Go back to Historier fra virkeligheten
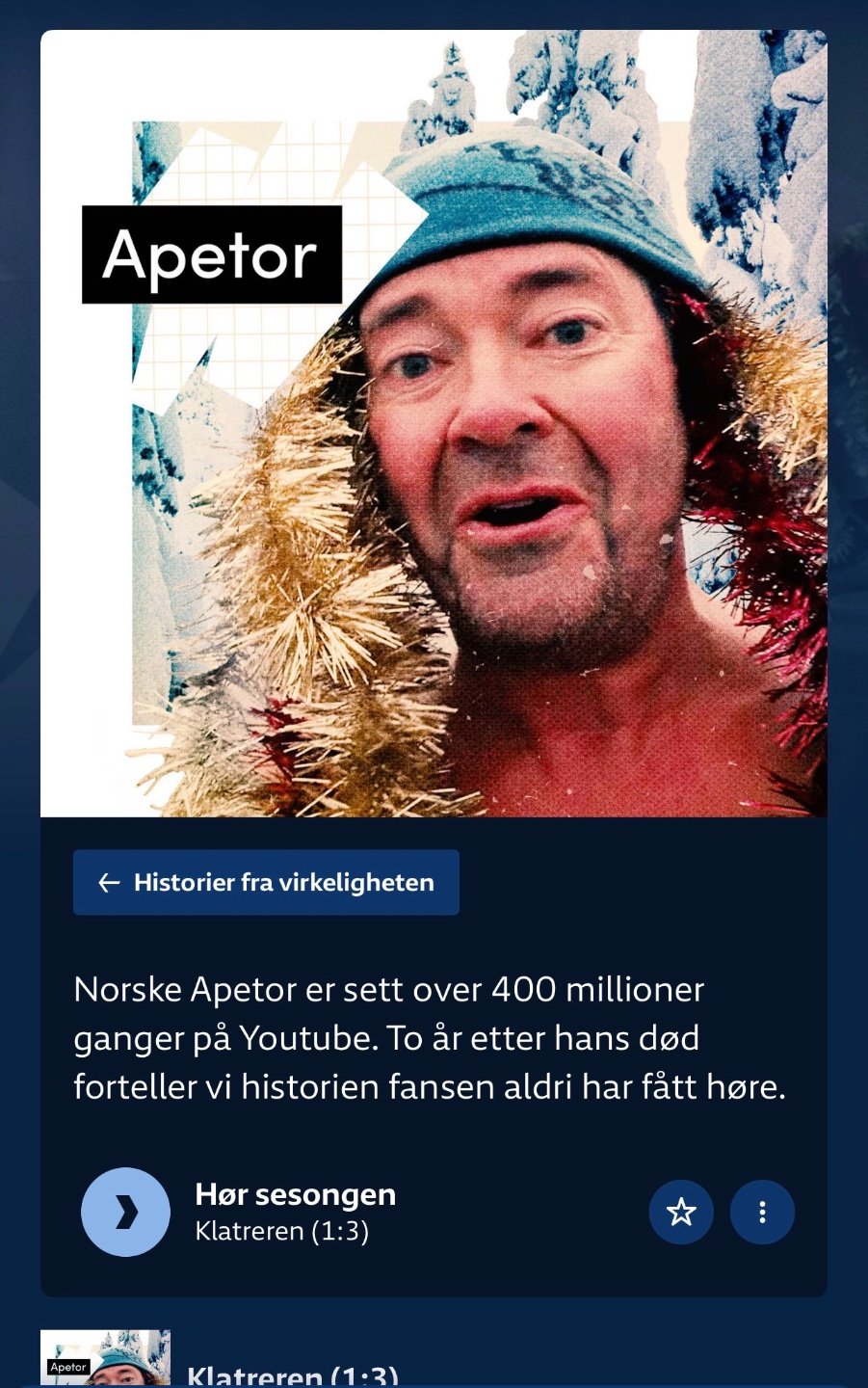This screenshot has width=868, height=1388. click(x=266, y=882)
